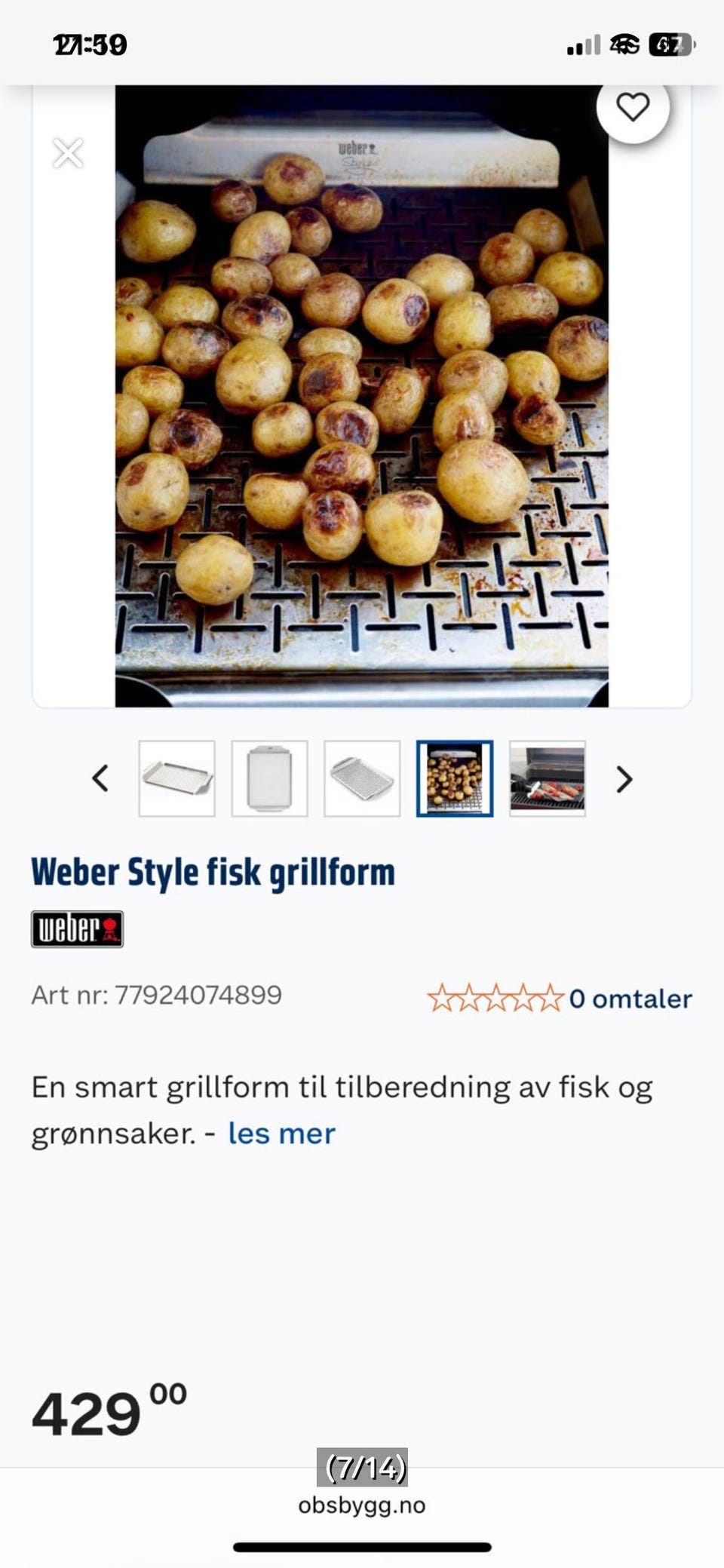Image resolution: width=724 pixels, height=1568 pixels.
Task: Close the enlarged photo with the X icon
Action: pyautogui.click(x=69, y=153)
